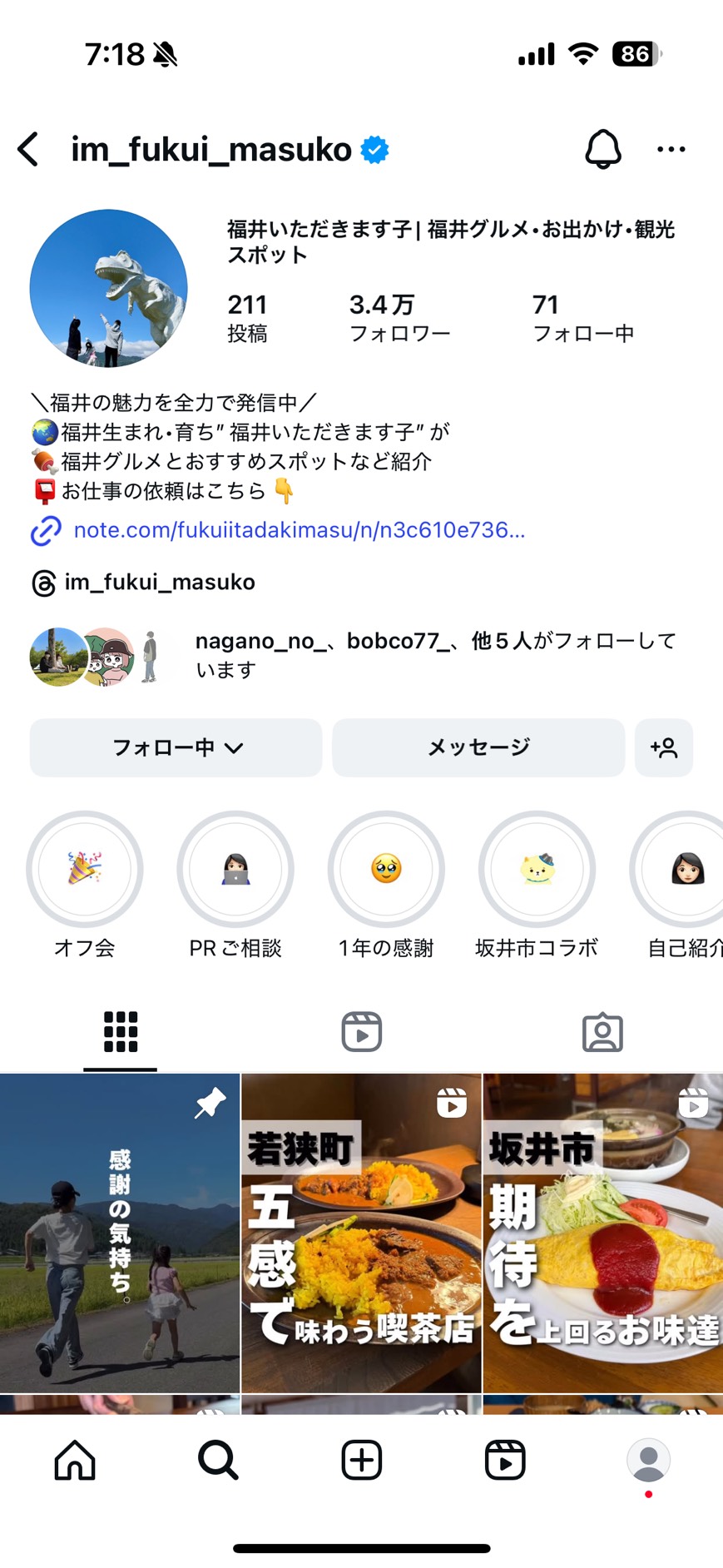Open the 坂井市 omelette rice reel

(602, 1232)
